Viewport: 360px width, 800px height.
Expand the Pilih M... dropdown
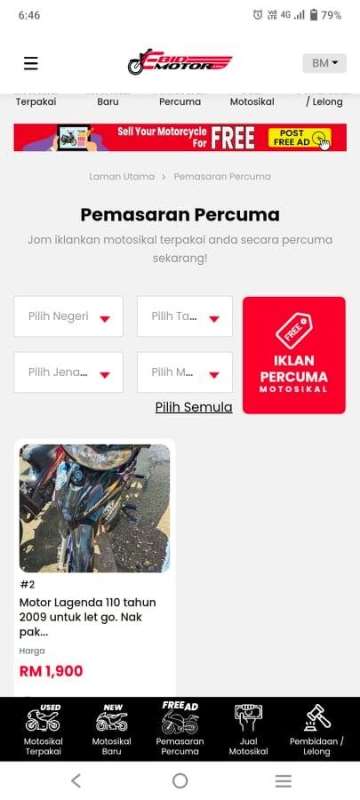pos(185,372)
